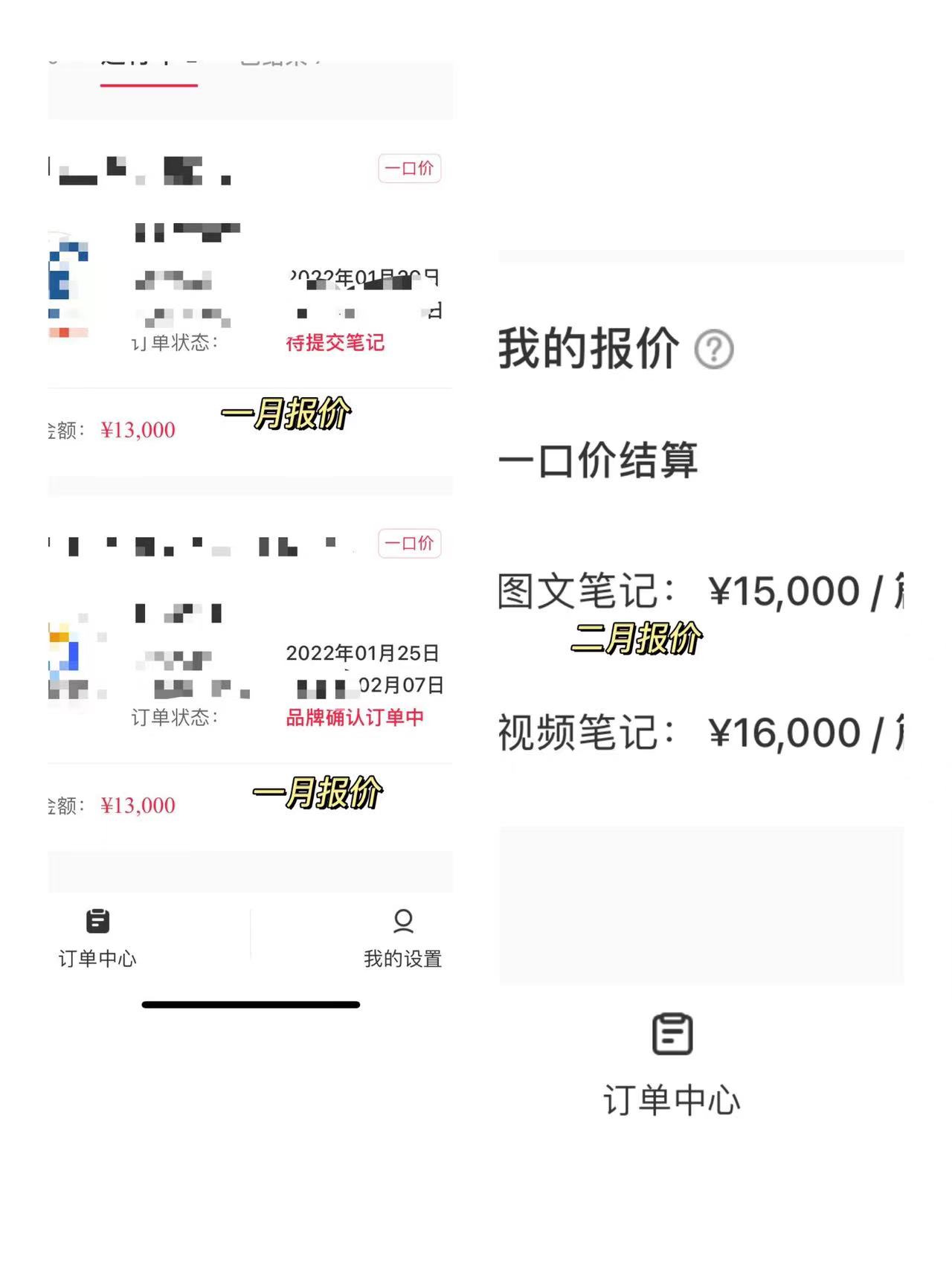Tap the 待提交笔记 status link
The width and height of the screenshot is (952, 1269).
tap(335, 343)
